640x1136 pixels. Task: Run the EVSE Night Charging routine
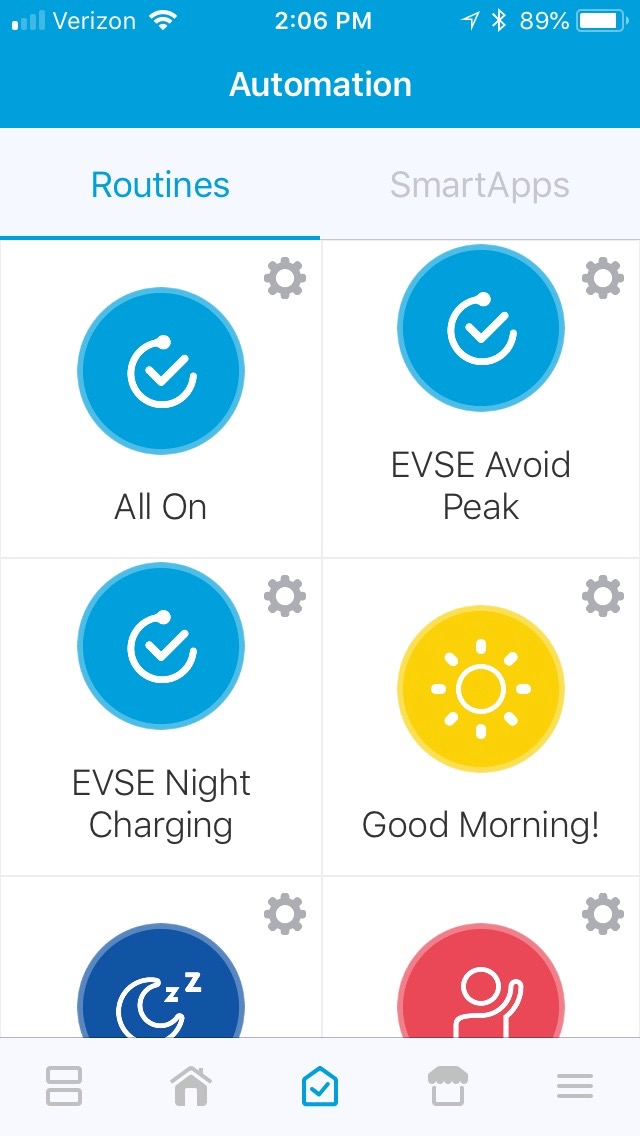160,646
